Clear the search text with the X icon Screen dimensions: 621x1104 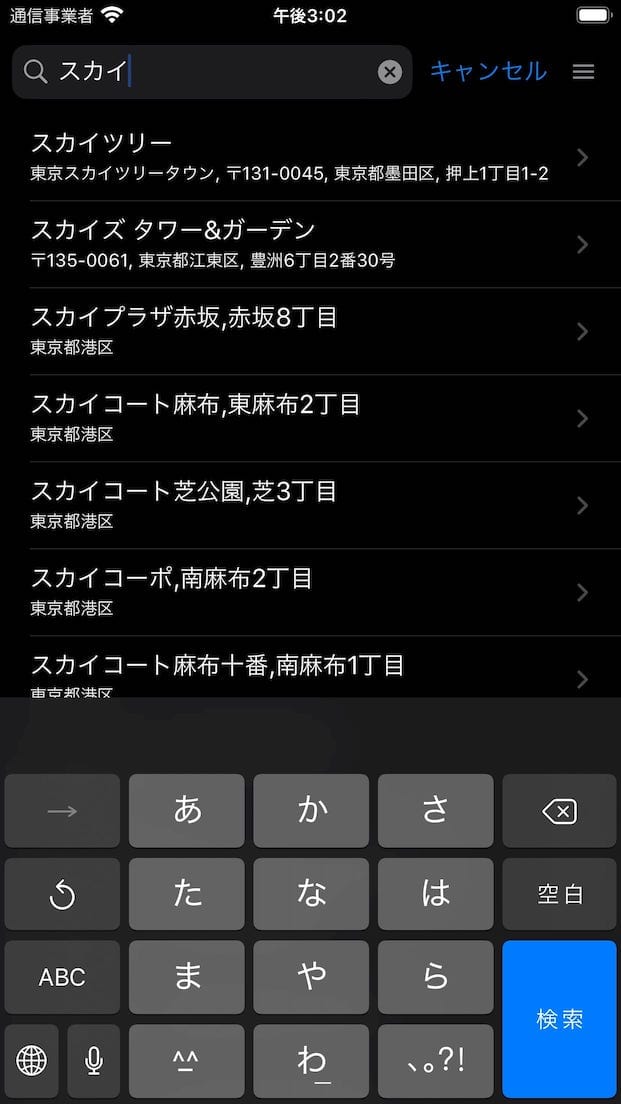pyautogui.click(x=390, y=72)
